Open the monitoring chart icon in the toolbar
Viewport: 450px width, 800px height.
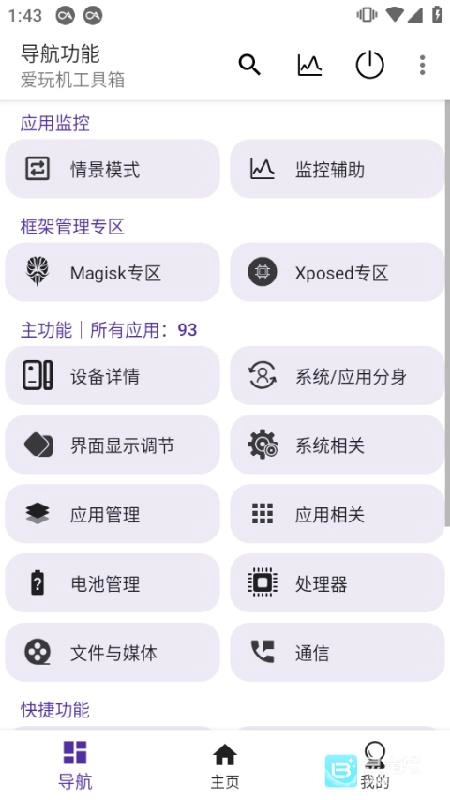pyautogui.click(x=310, y=65)
